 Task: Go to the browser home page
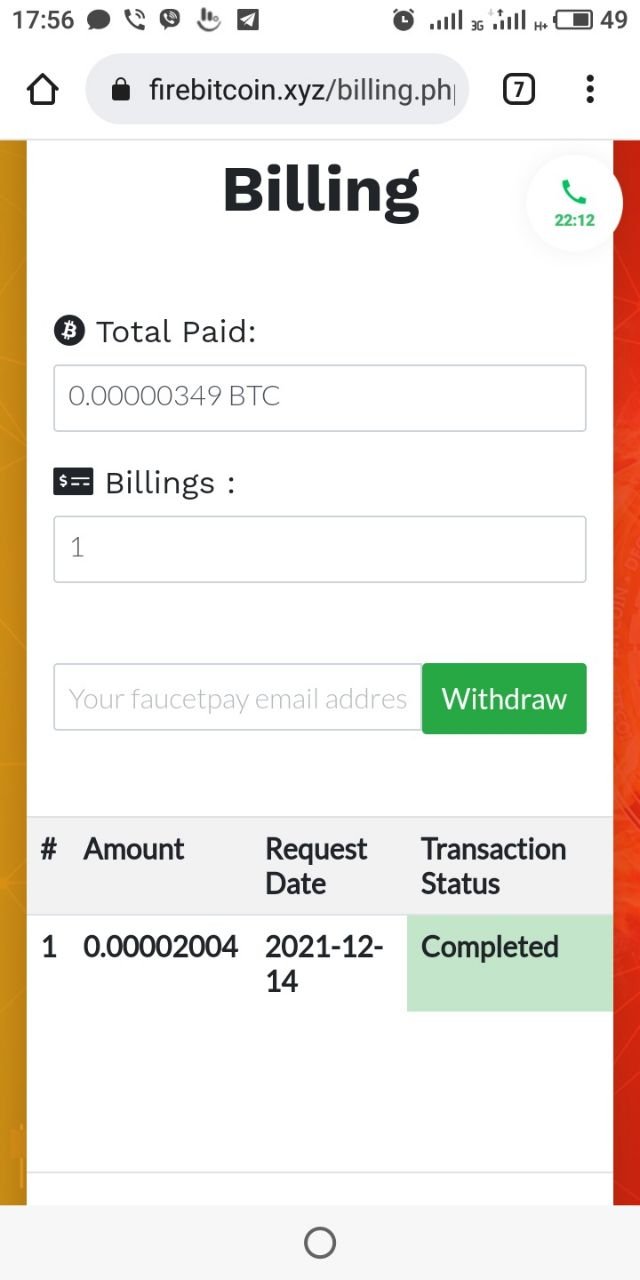click(x=42, y=90)
